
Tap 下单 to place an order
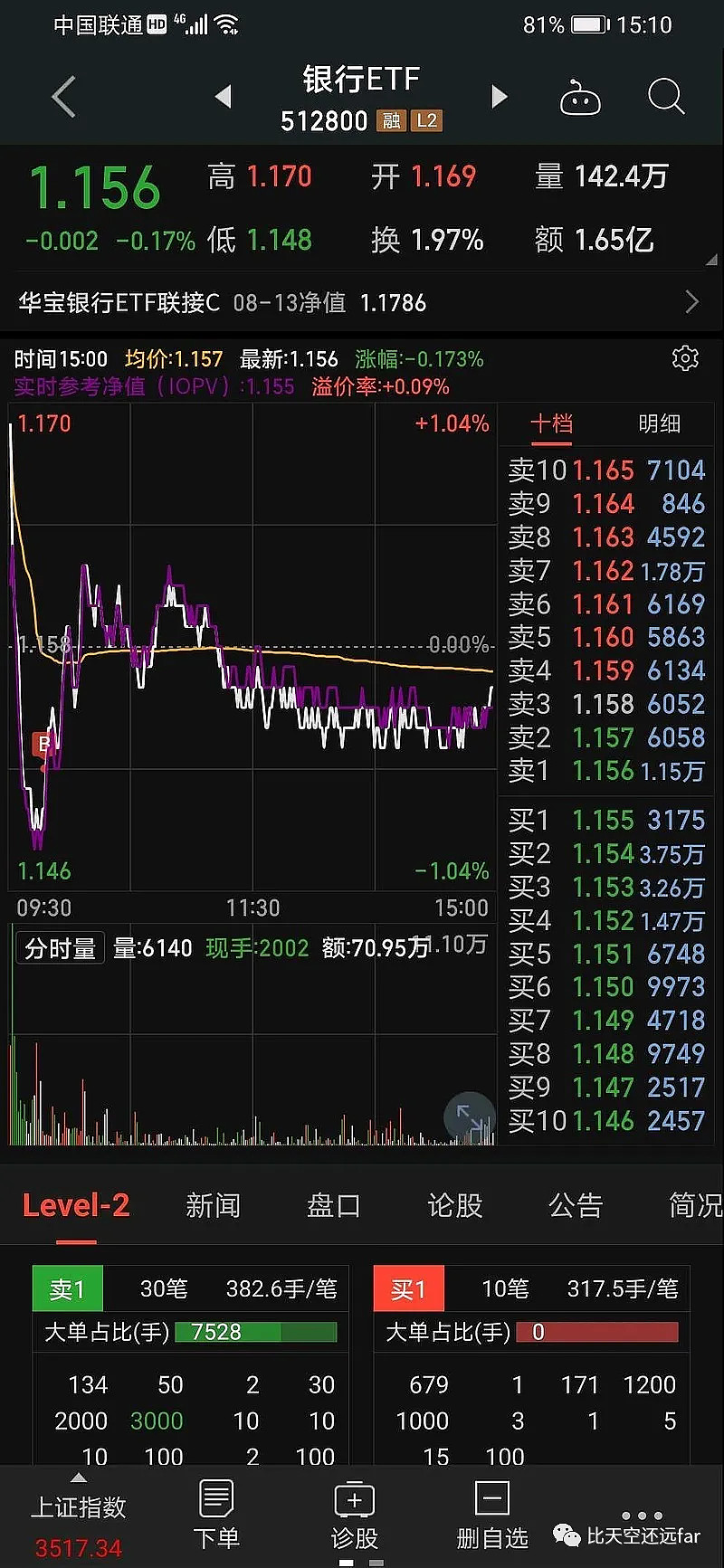click(x=216, y=1516)
